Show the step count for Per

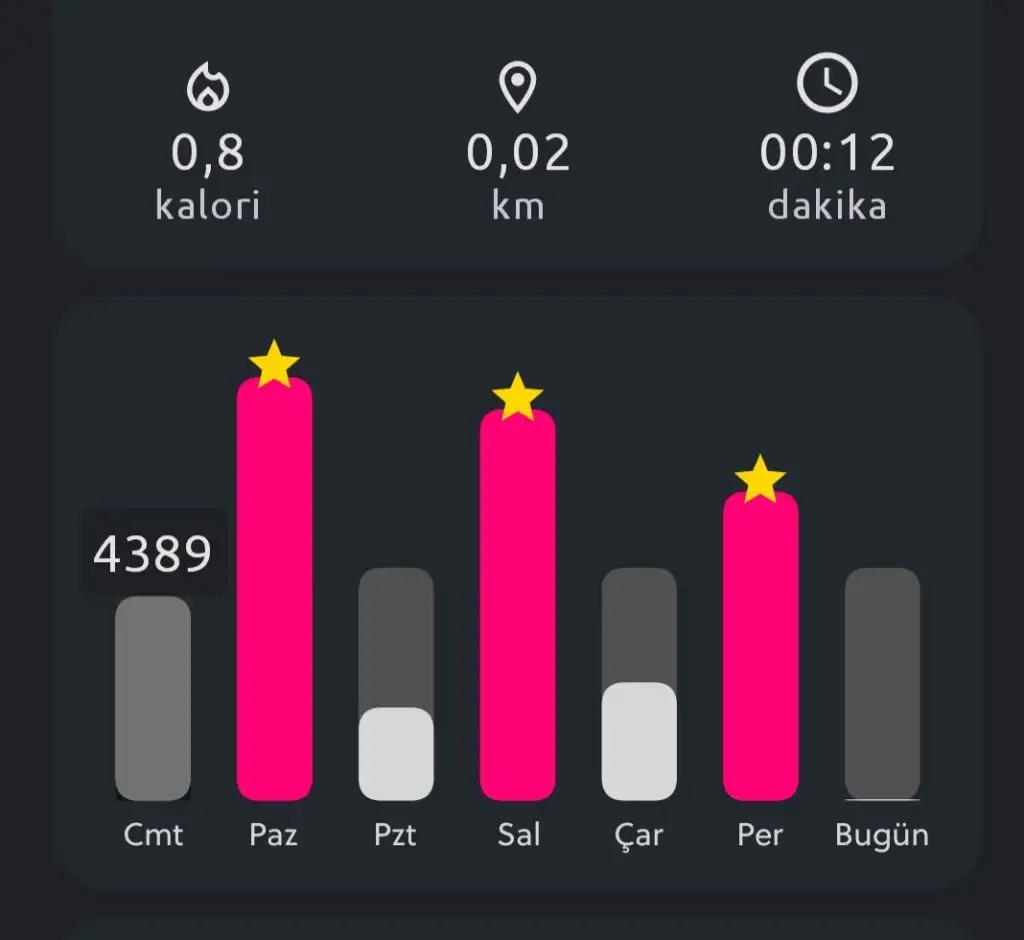[761, 646]
